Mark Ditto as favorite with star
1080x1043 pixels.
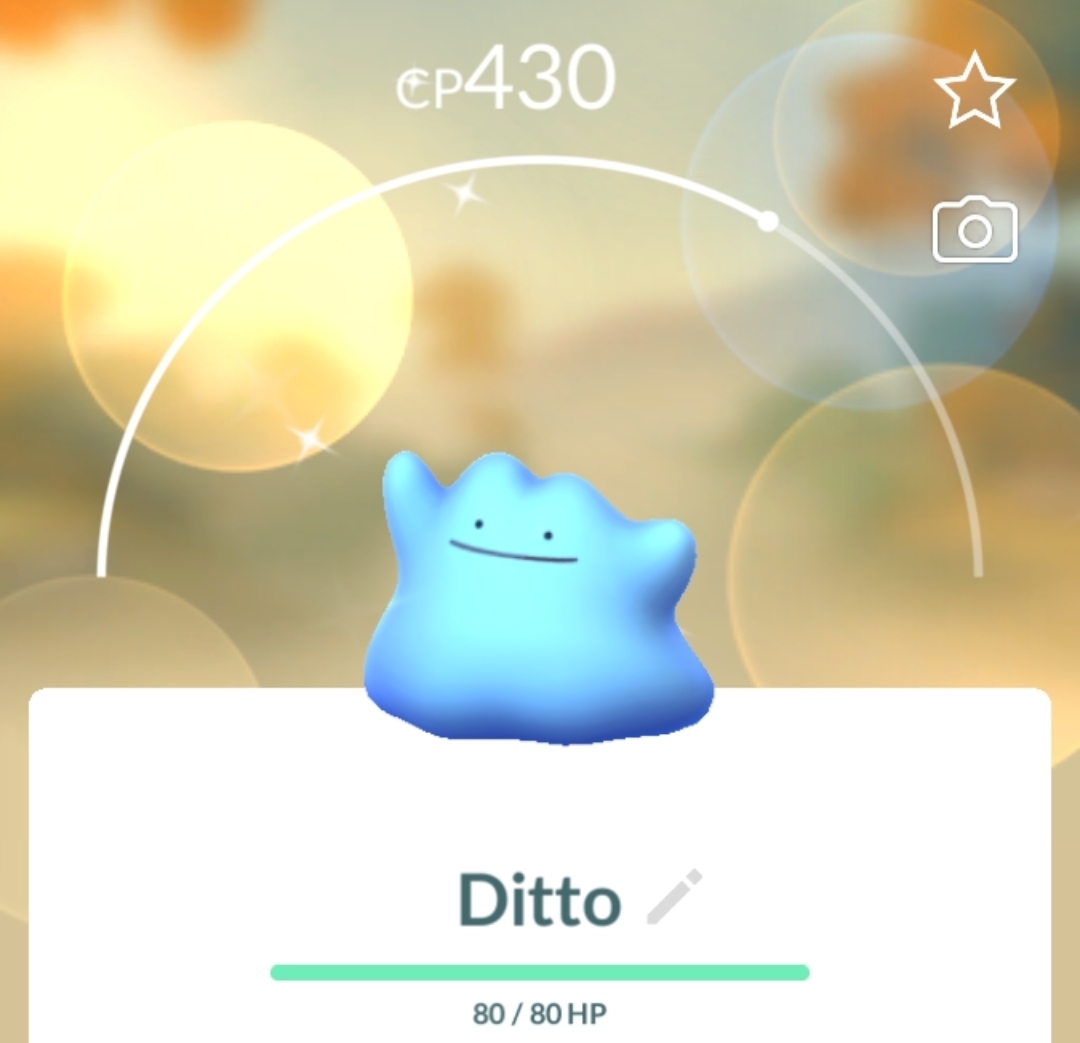click(x=974, y=91)
